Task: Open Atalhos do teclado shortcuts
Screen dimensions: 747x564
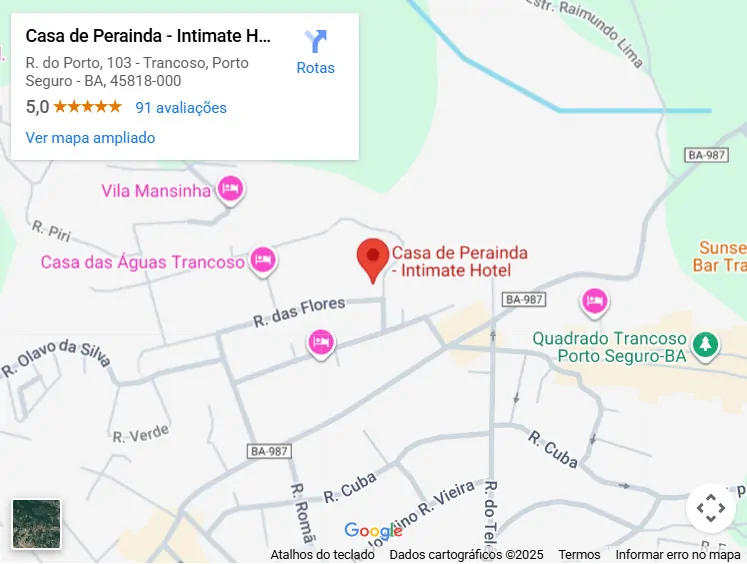Action: (x=322, y=555)
